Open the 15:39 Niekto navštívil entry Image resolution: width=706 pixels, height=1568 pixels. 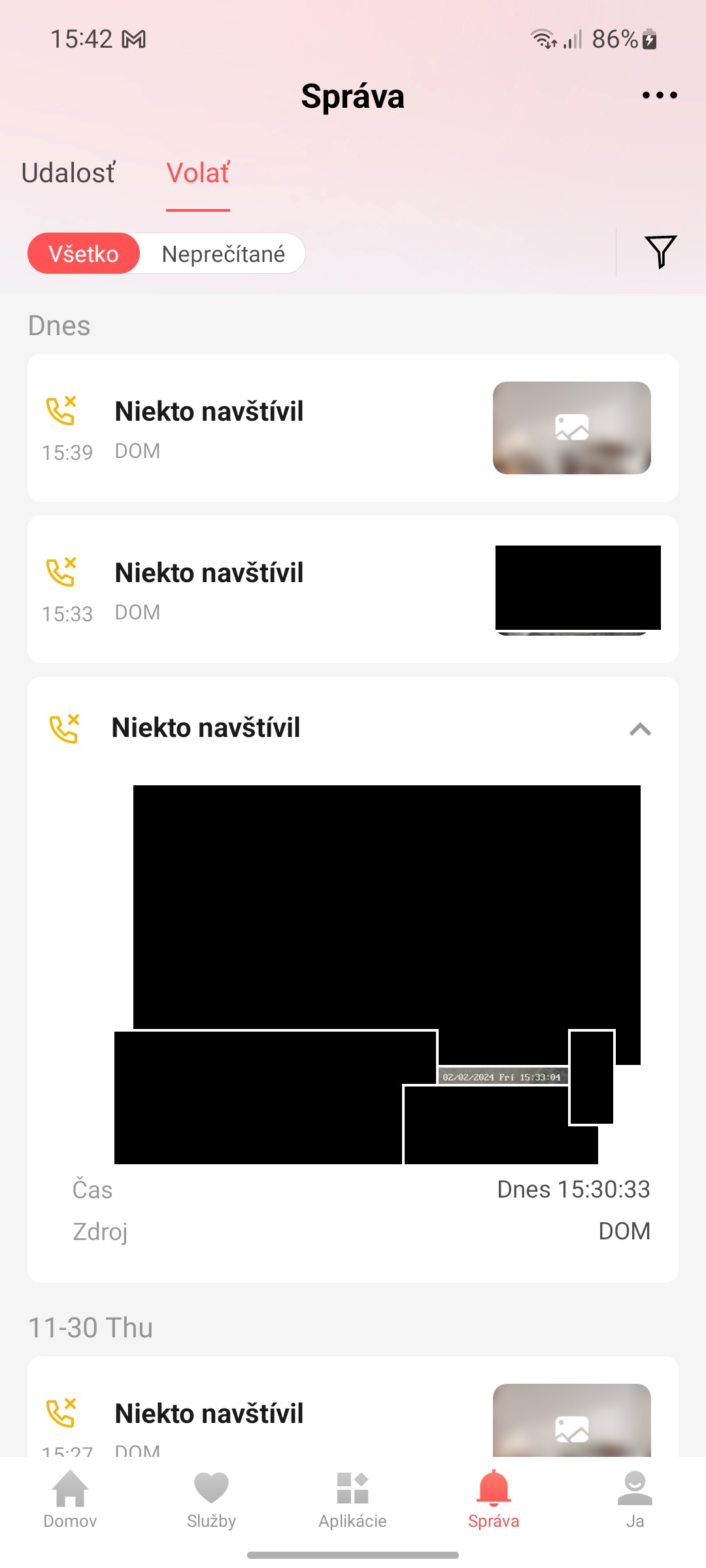[261, 428]
